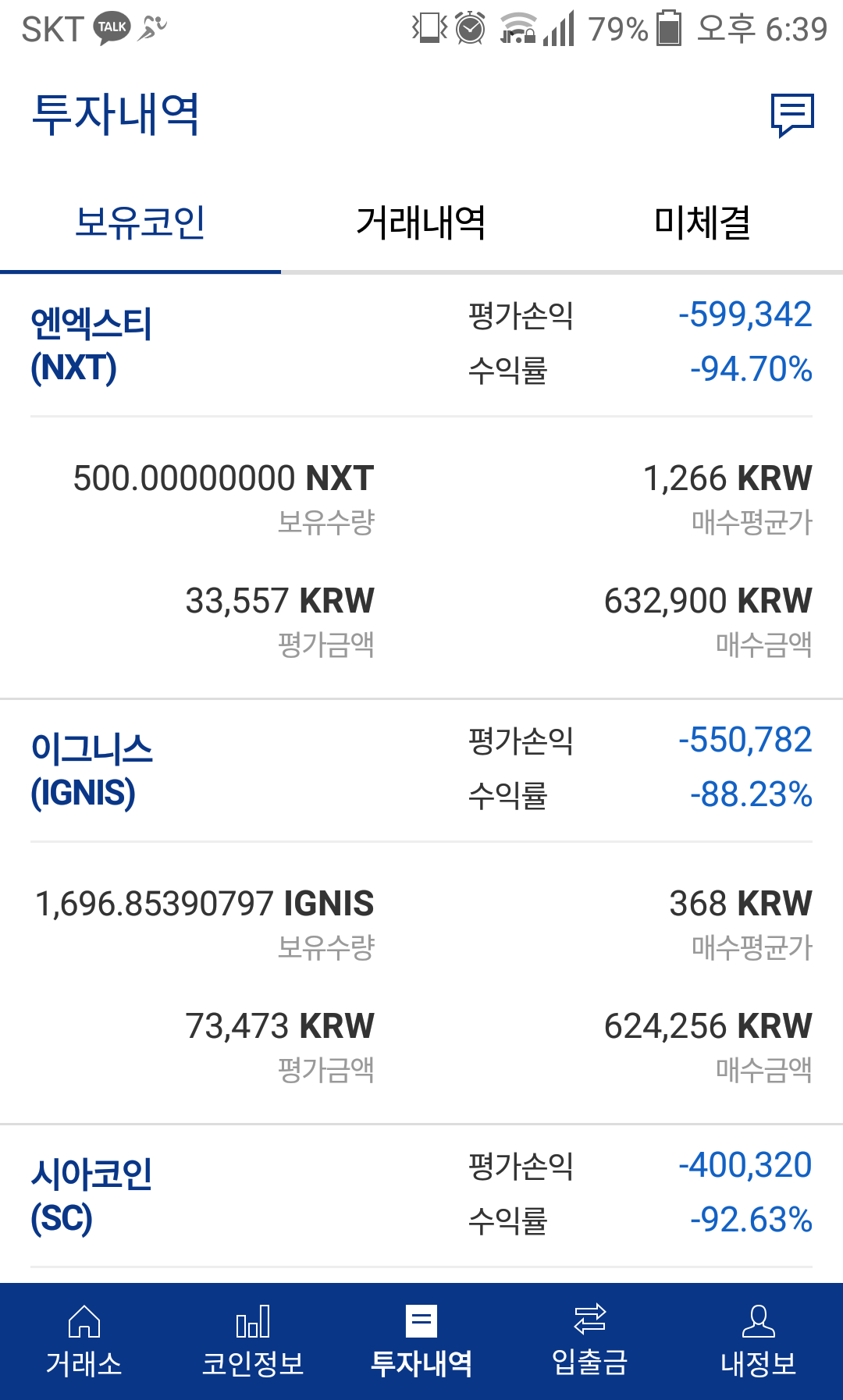The width and height of the screenshot is (843, 1400).
Task: Switch to the 거래내역 tab
Action: (x=421, y=223)
